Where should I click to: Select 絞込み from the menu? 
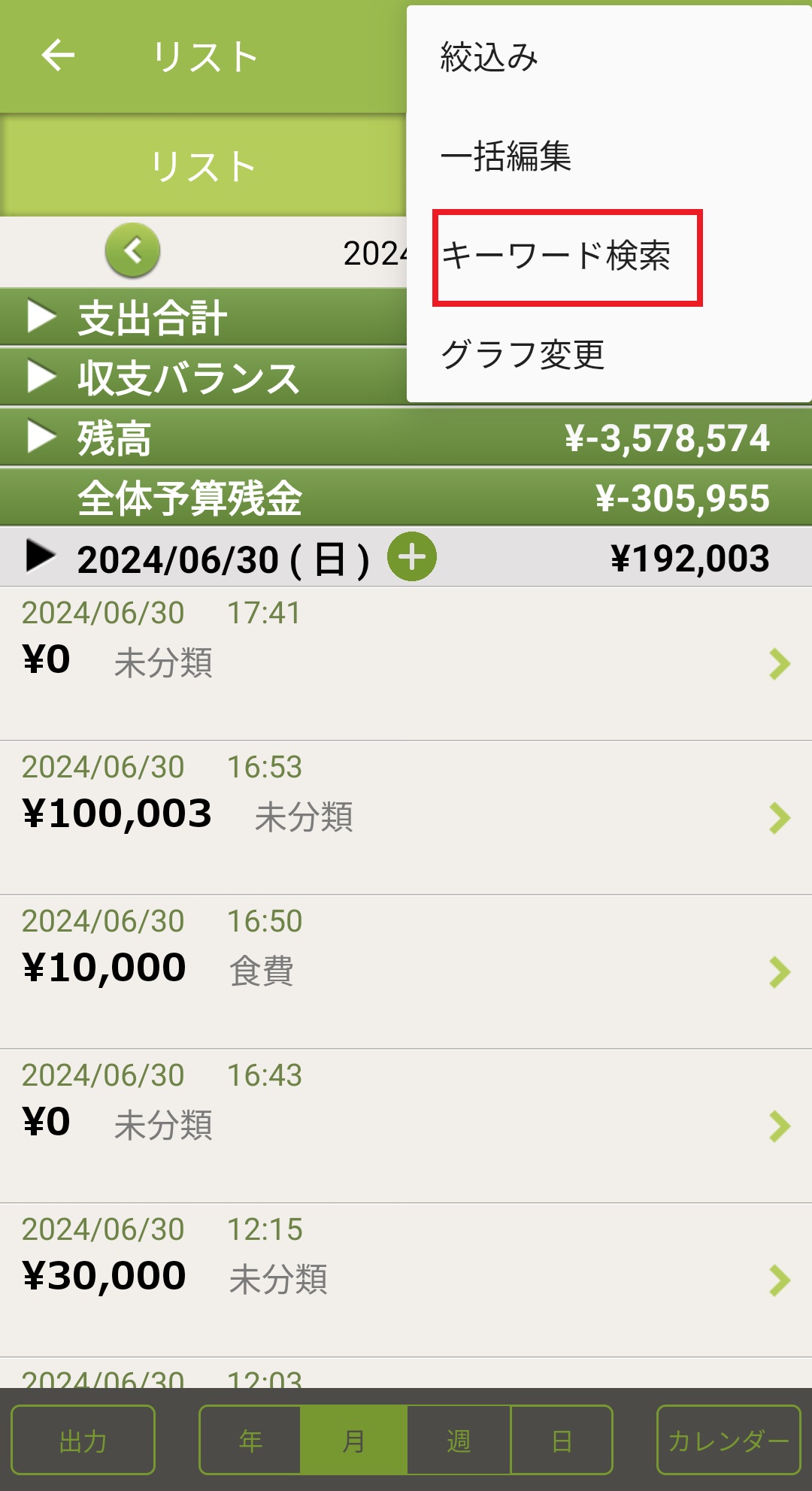tap(489, 57)
